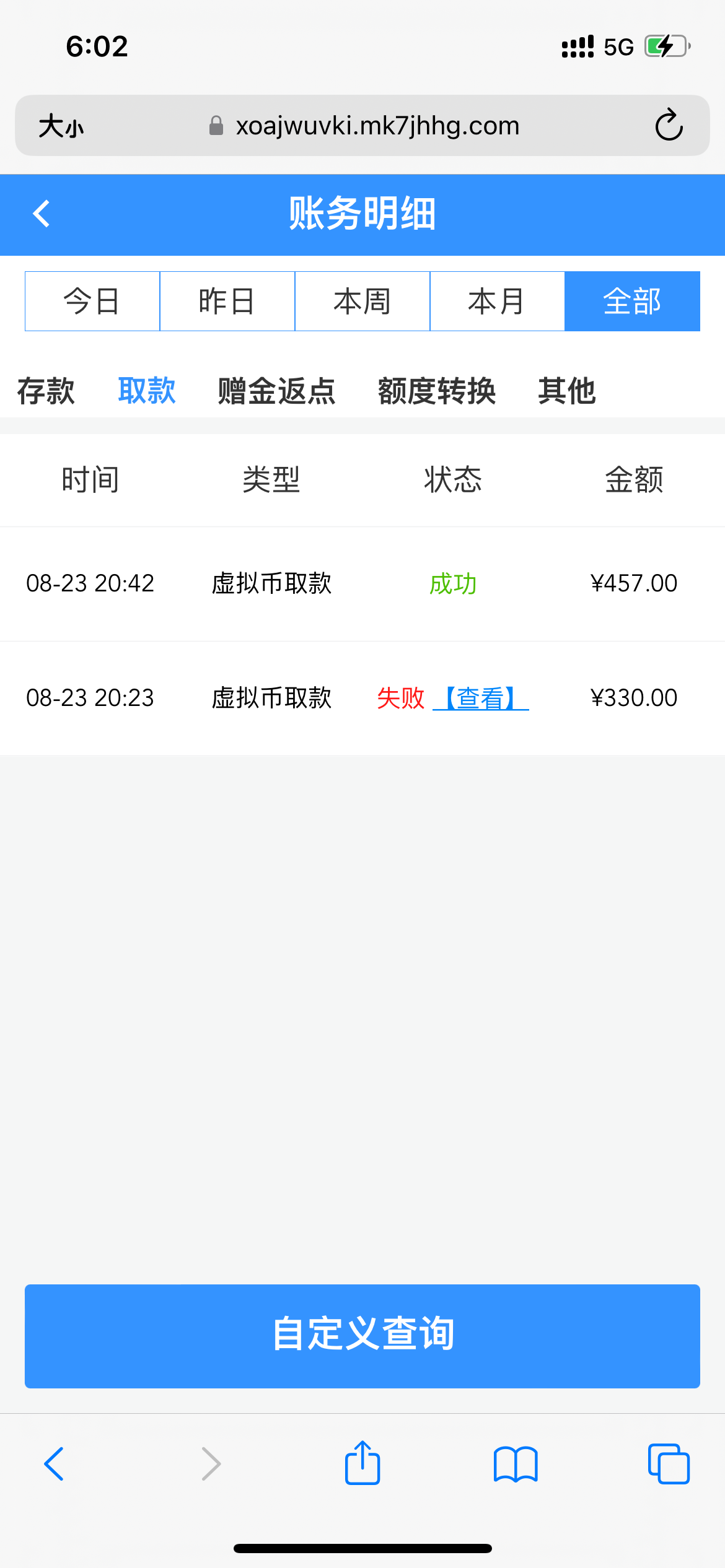Viewport: 725px width, 1568px height.
Task: Switch to the 其他 tab
Action: click(x=566, y=391)
